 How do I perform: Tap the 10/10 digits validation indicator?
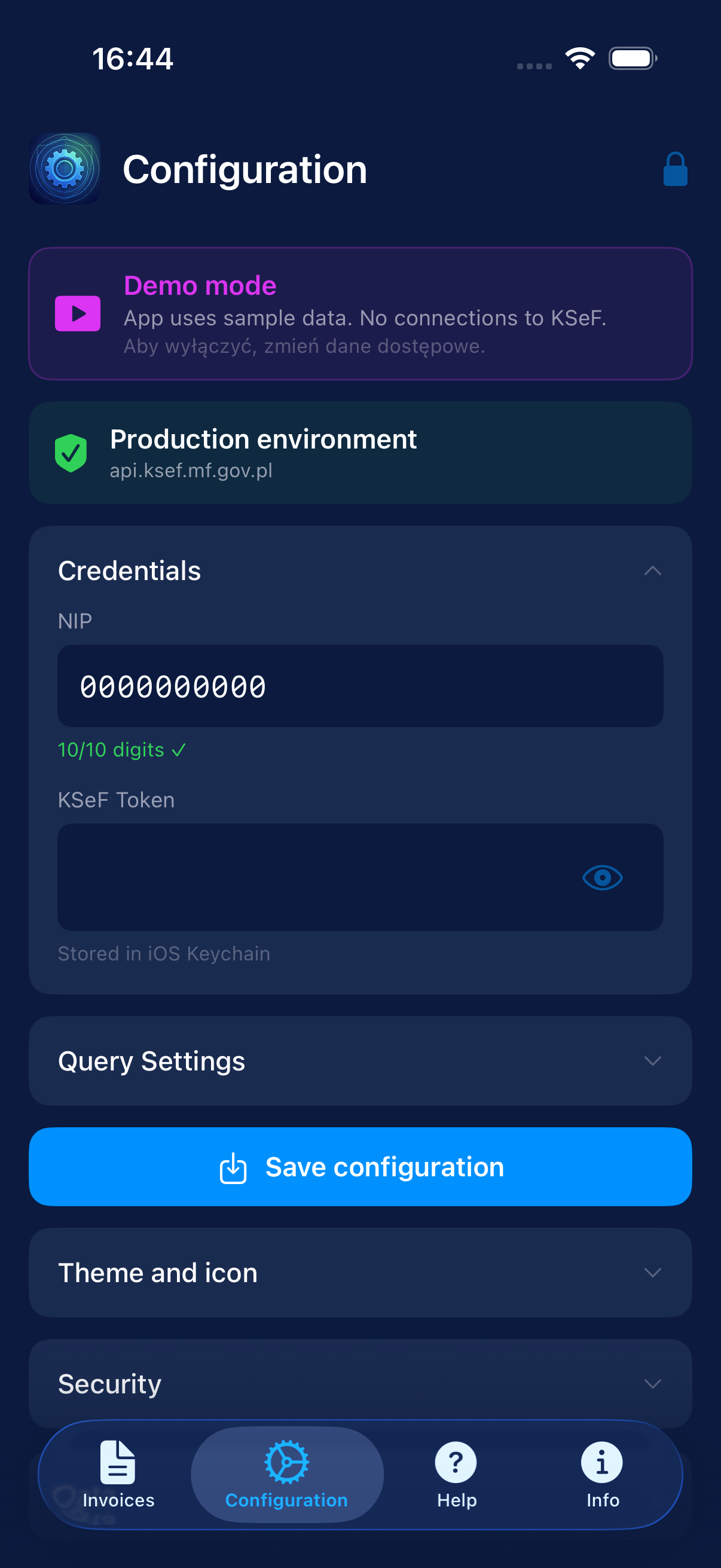[x=122, y=750]
